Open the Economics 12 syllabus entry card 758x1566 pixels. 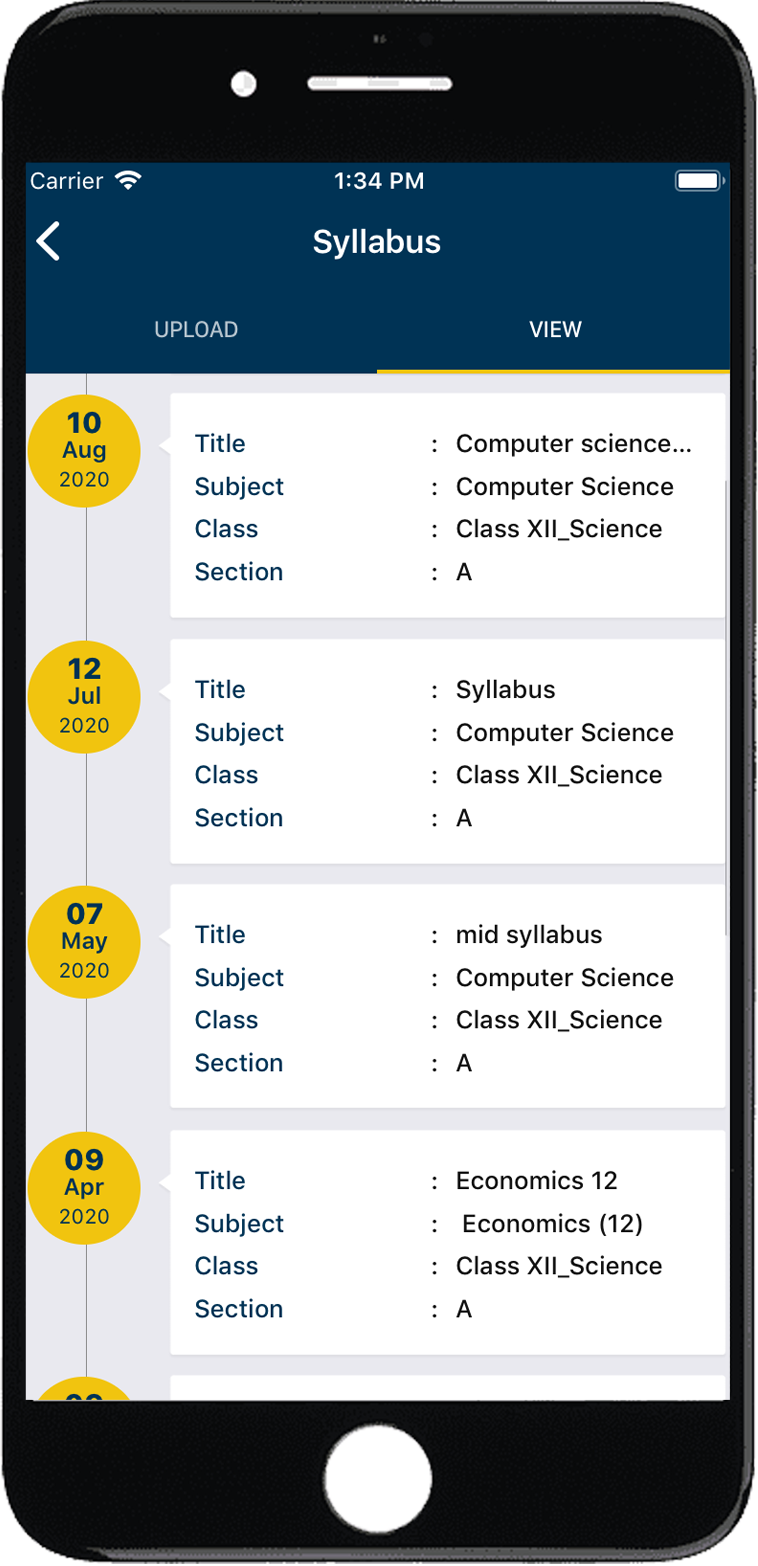click(448, 1244)
